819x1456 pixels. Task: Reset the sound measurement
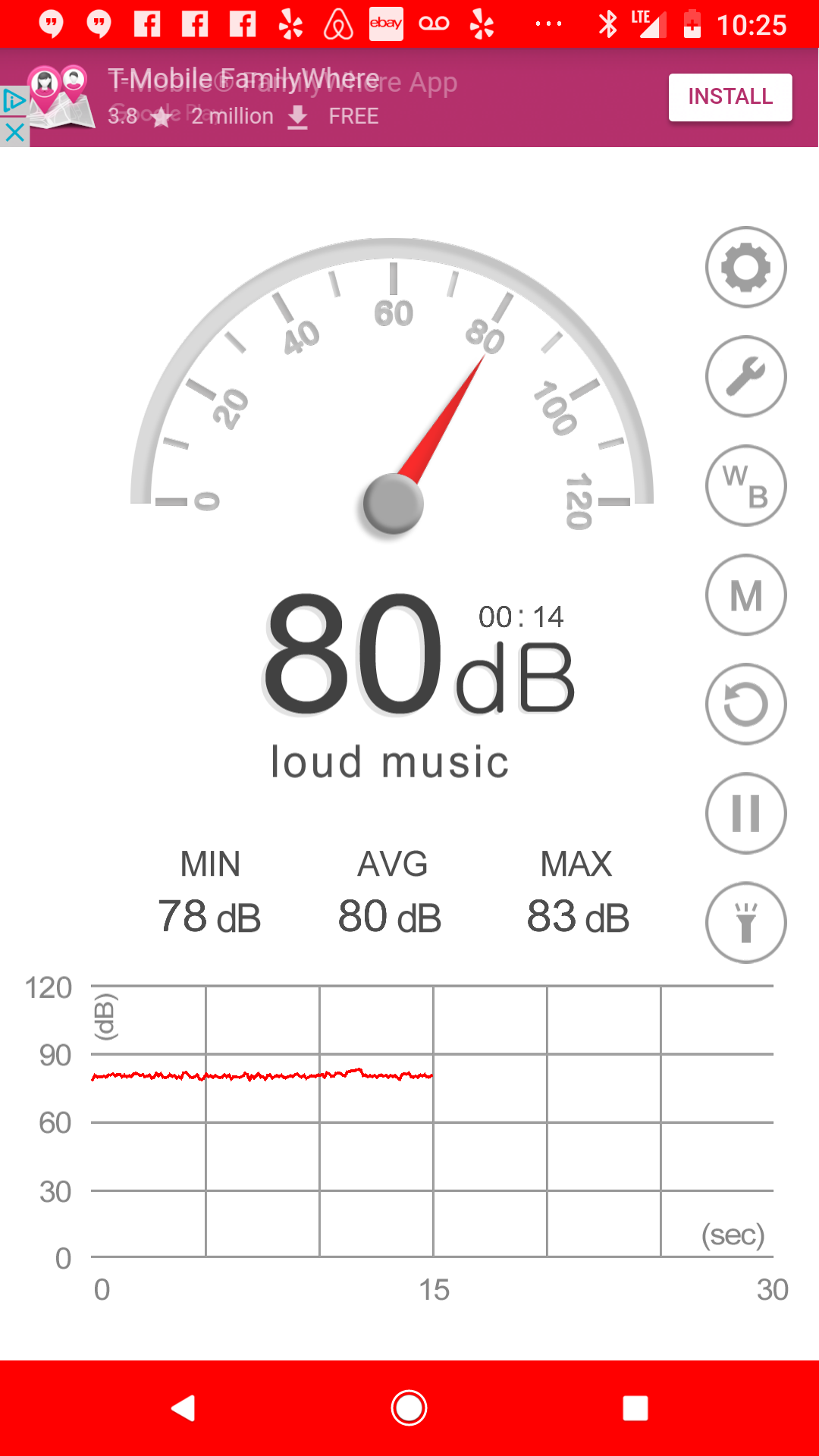[745, 704]
